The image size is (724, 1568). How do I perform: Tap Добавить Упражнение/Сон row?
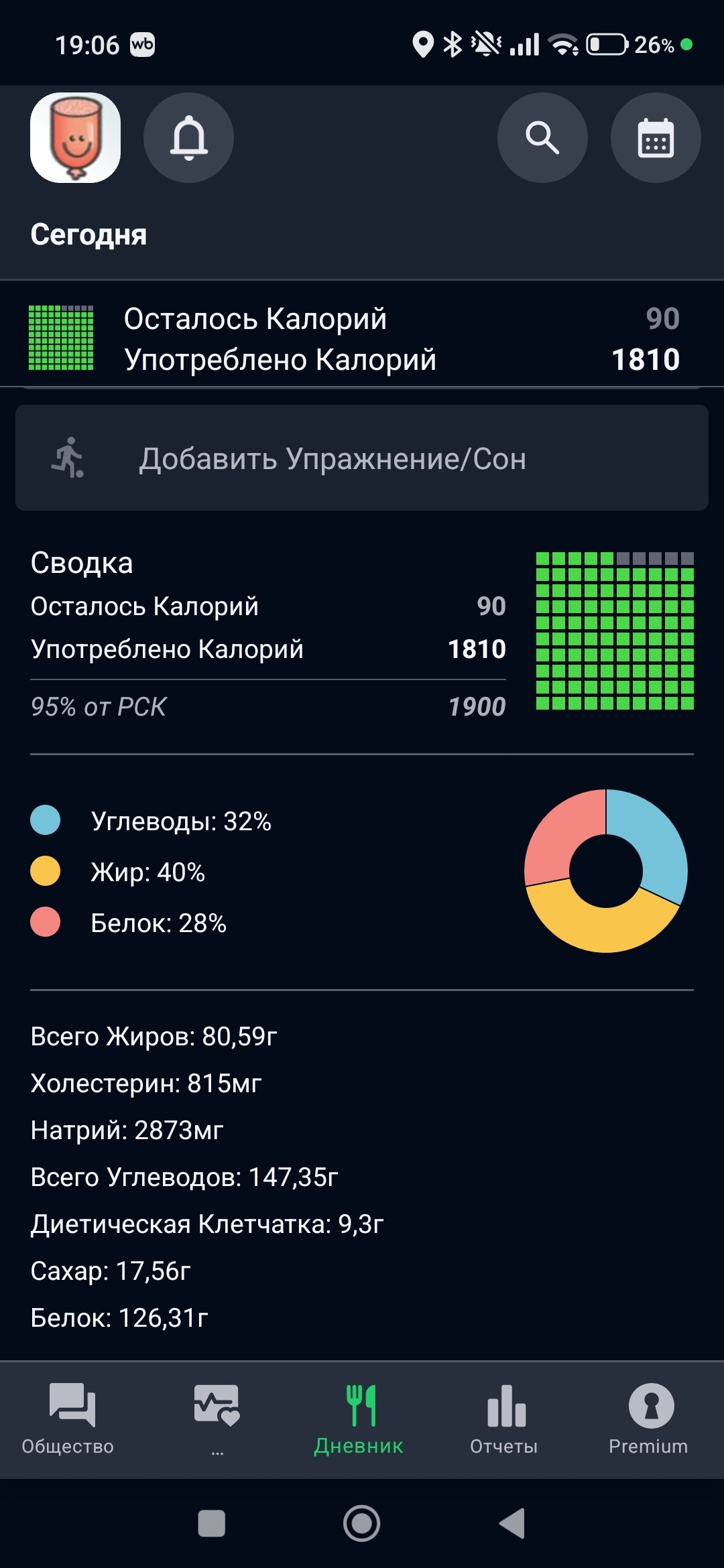[362, 458]
